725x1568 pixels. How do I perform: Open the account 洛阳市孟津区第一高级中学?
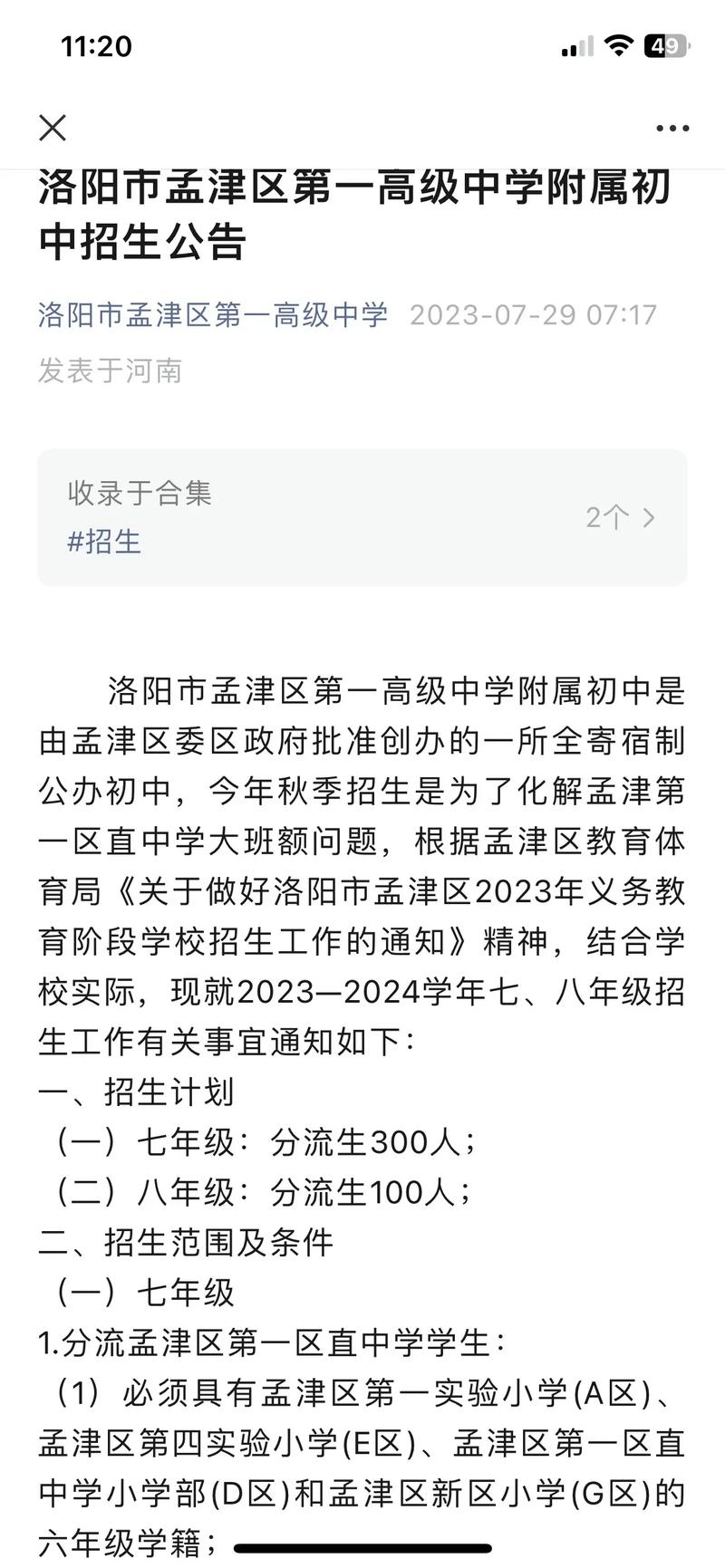click(x=213, y=315)
